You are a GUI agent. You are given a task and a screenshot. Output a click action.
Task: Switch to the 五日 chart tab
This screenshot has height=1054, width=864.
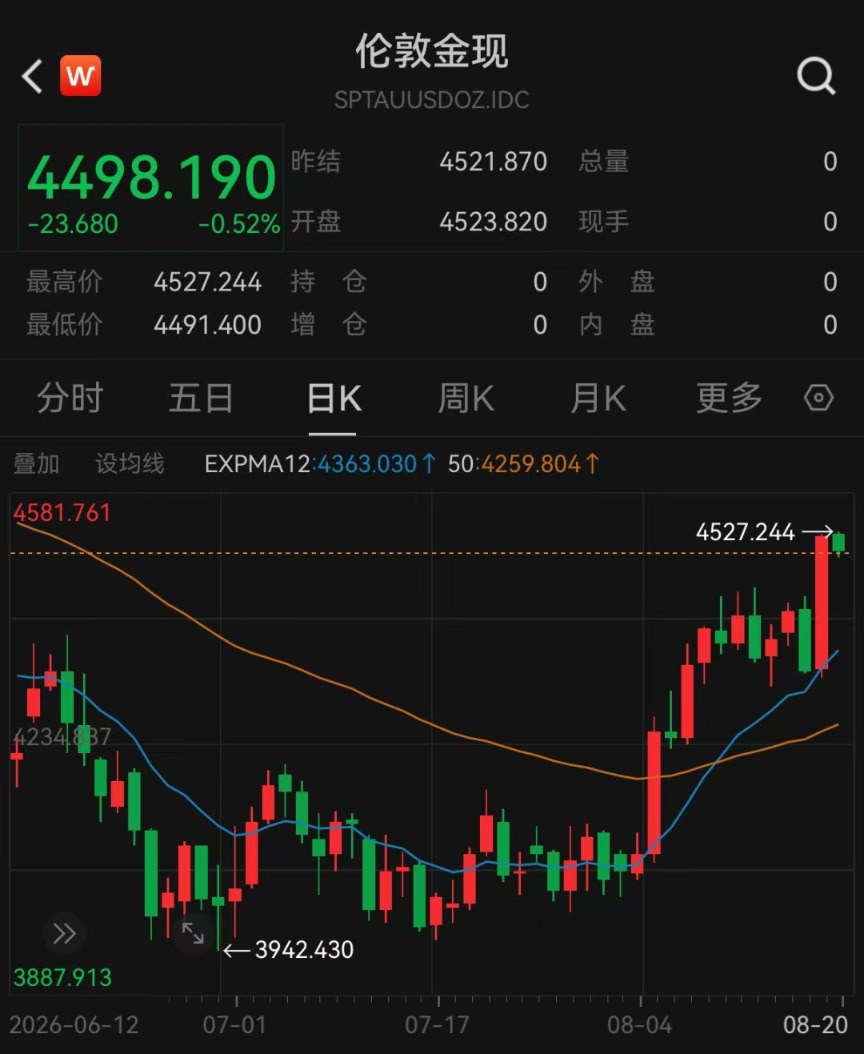(x=201, y=398)
